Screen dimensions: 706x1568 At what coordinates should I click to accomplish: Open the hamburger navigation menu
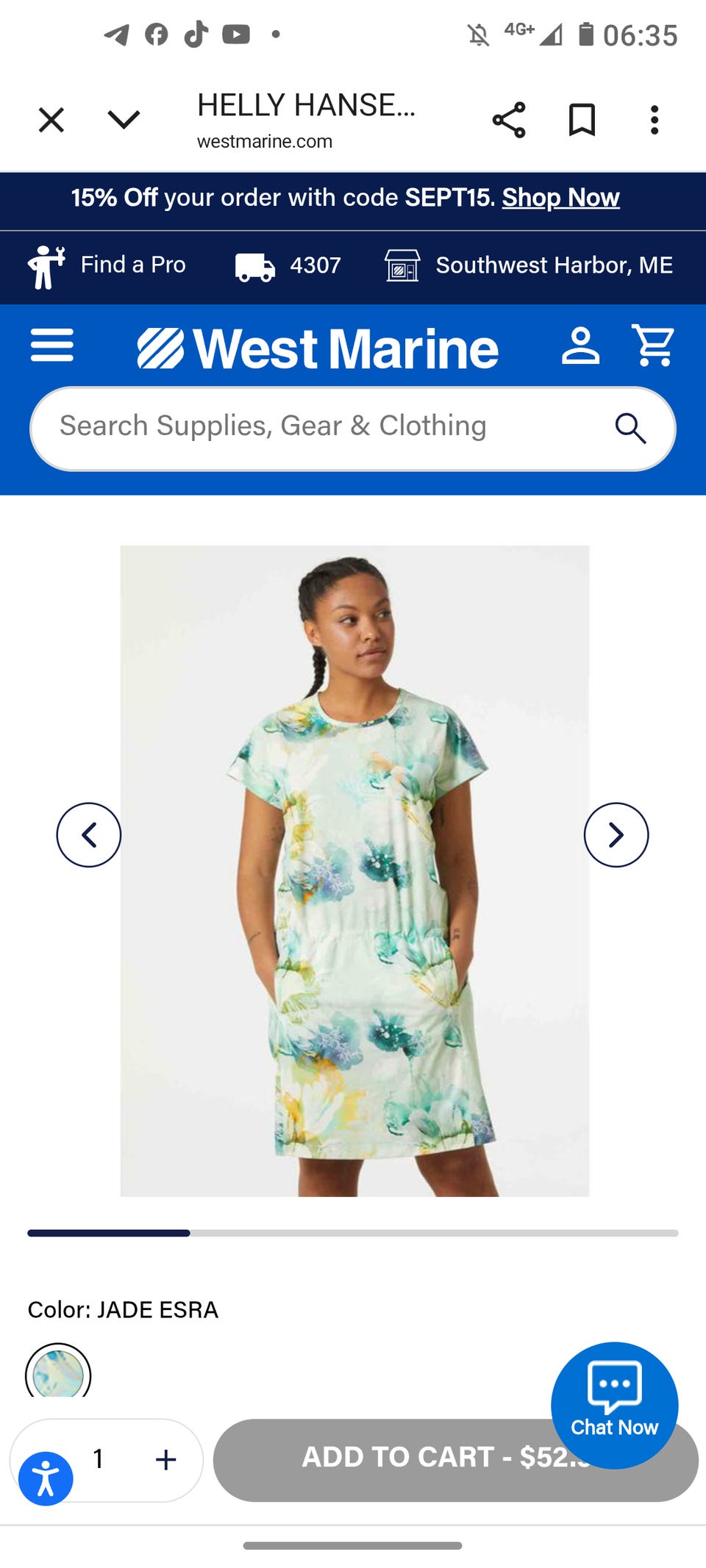click(52, 346)
